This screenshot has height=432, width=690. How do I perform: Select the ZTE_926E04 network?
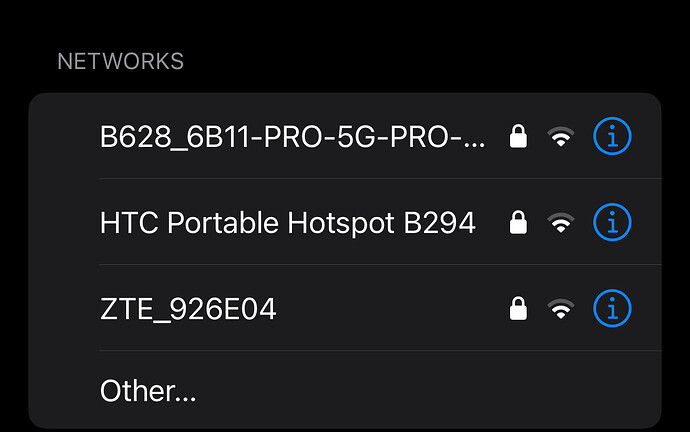[x=188, y=310]
